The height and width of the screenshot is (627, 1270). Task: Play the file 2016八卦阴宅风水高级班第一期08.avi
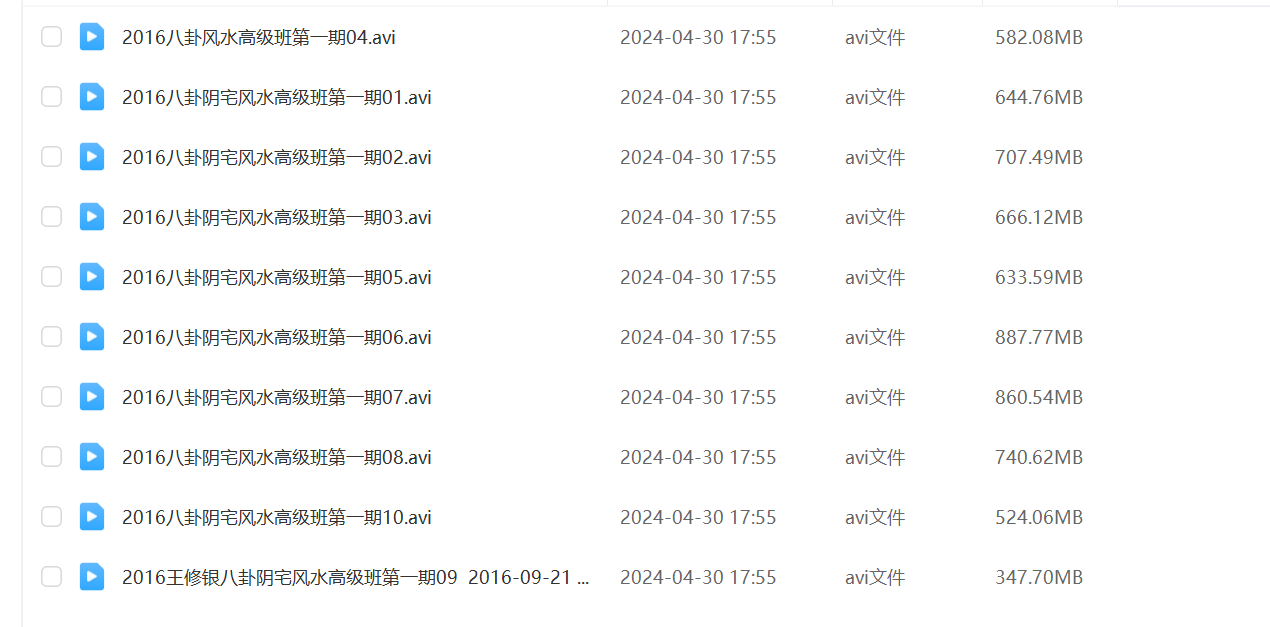click(x=276, y=458)
